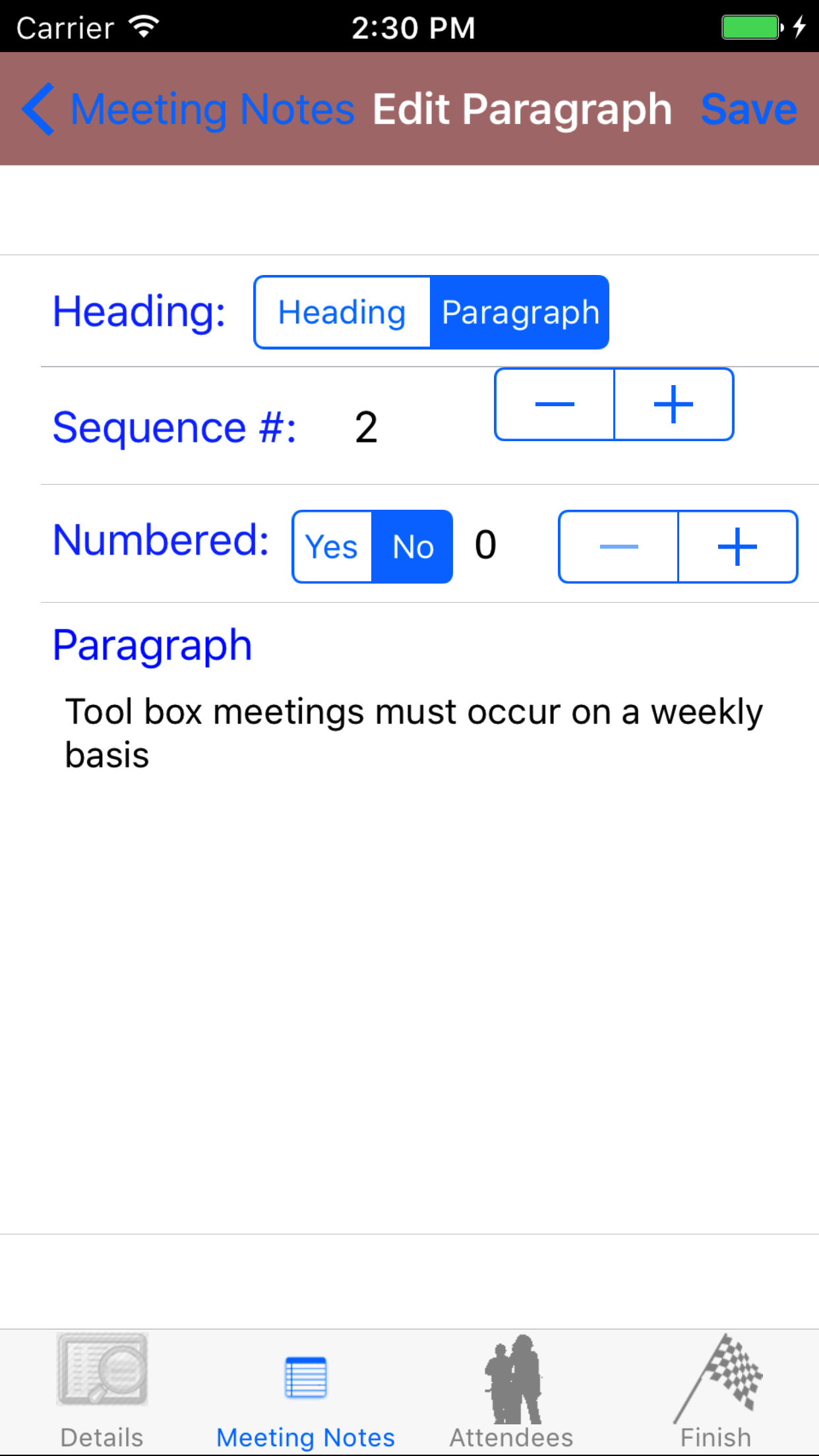Image resolution: width=819 pixels, height=1456 pixels.
Task: Open the Finish tab
Action: coord(716,1391)
